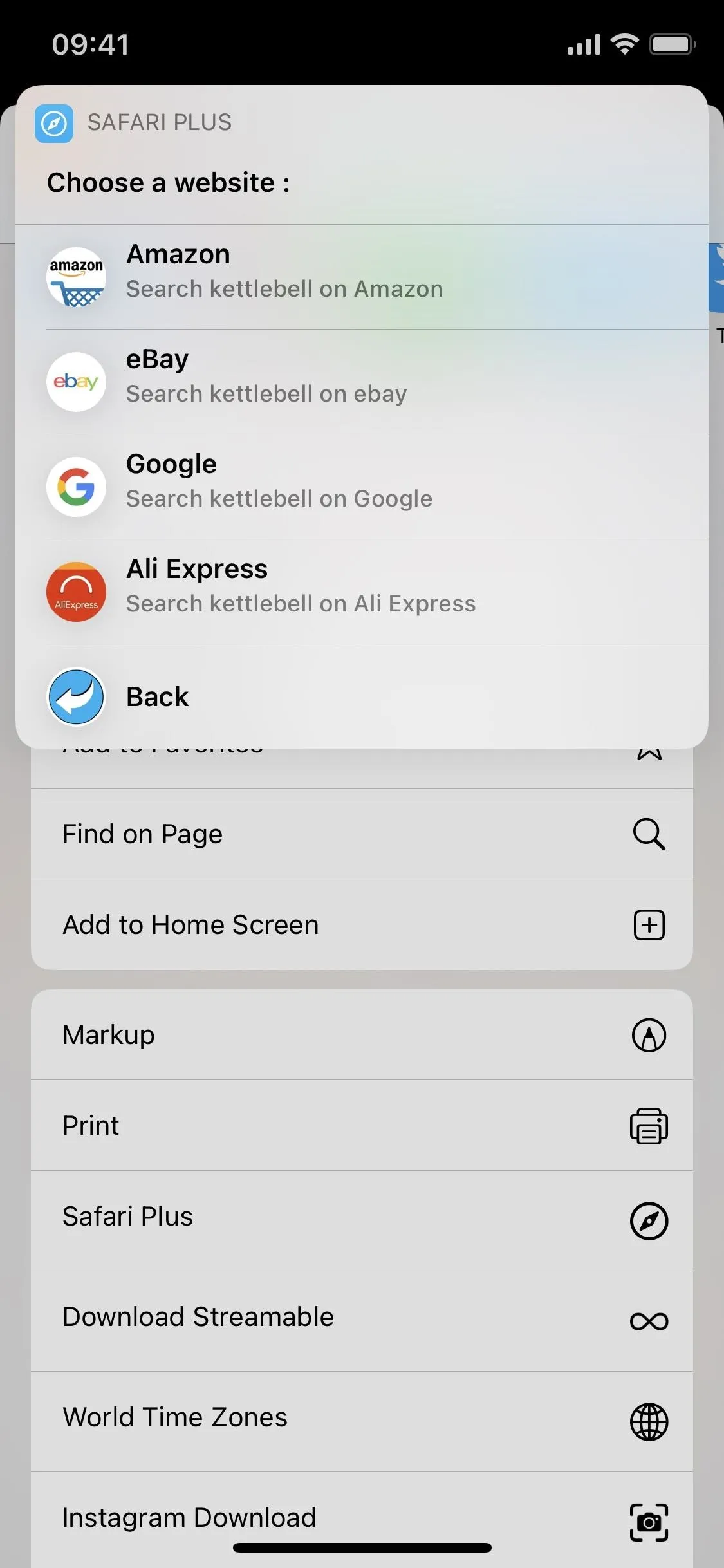The image size is (724, 1568).
Task: Run Instagram Download shortcut
Action: (x=362, y=1520)
